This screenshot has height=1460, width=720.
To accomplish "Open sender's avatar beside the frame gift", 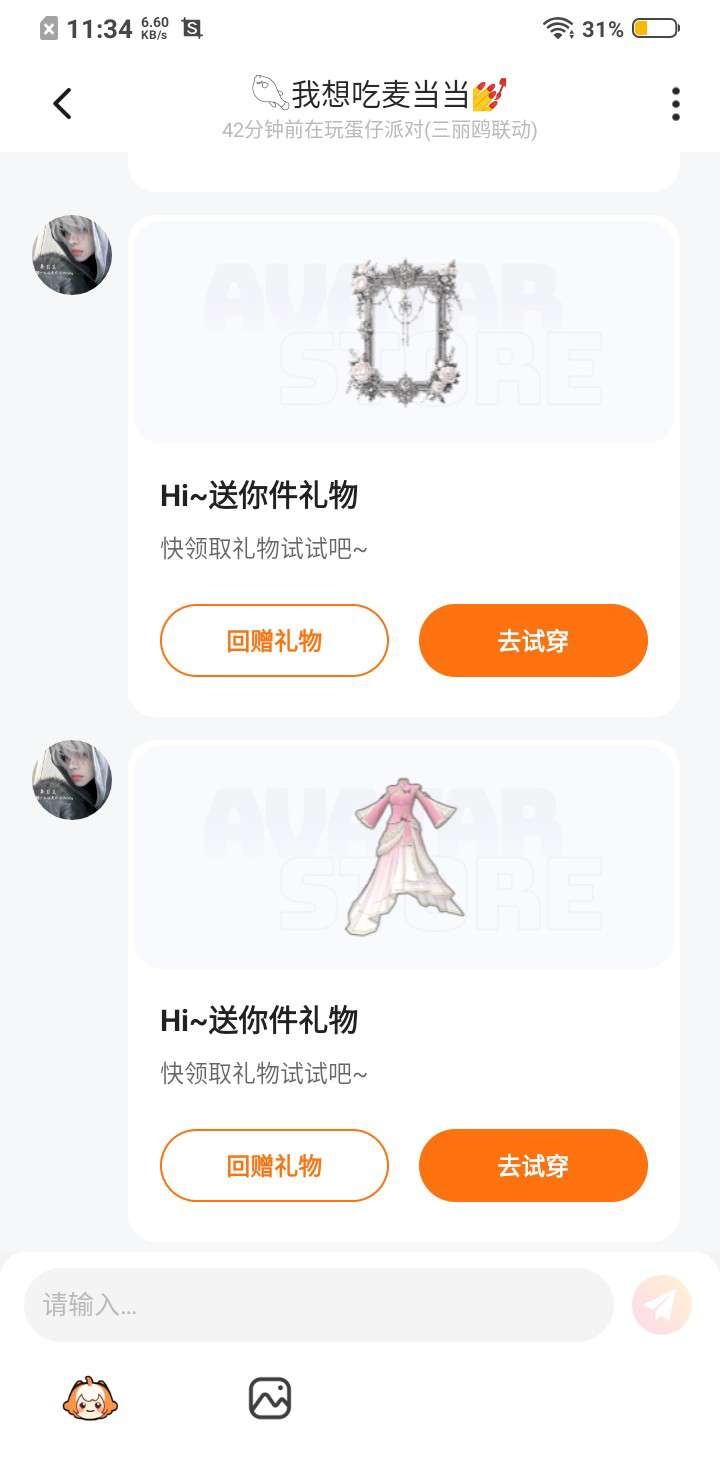I will click(72, 255).
